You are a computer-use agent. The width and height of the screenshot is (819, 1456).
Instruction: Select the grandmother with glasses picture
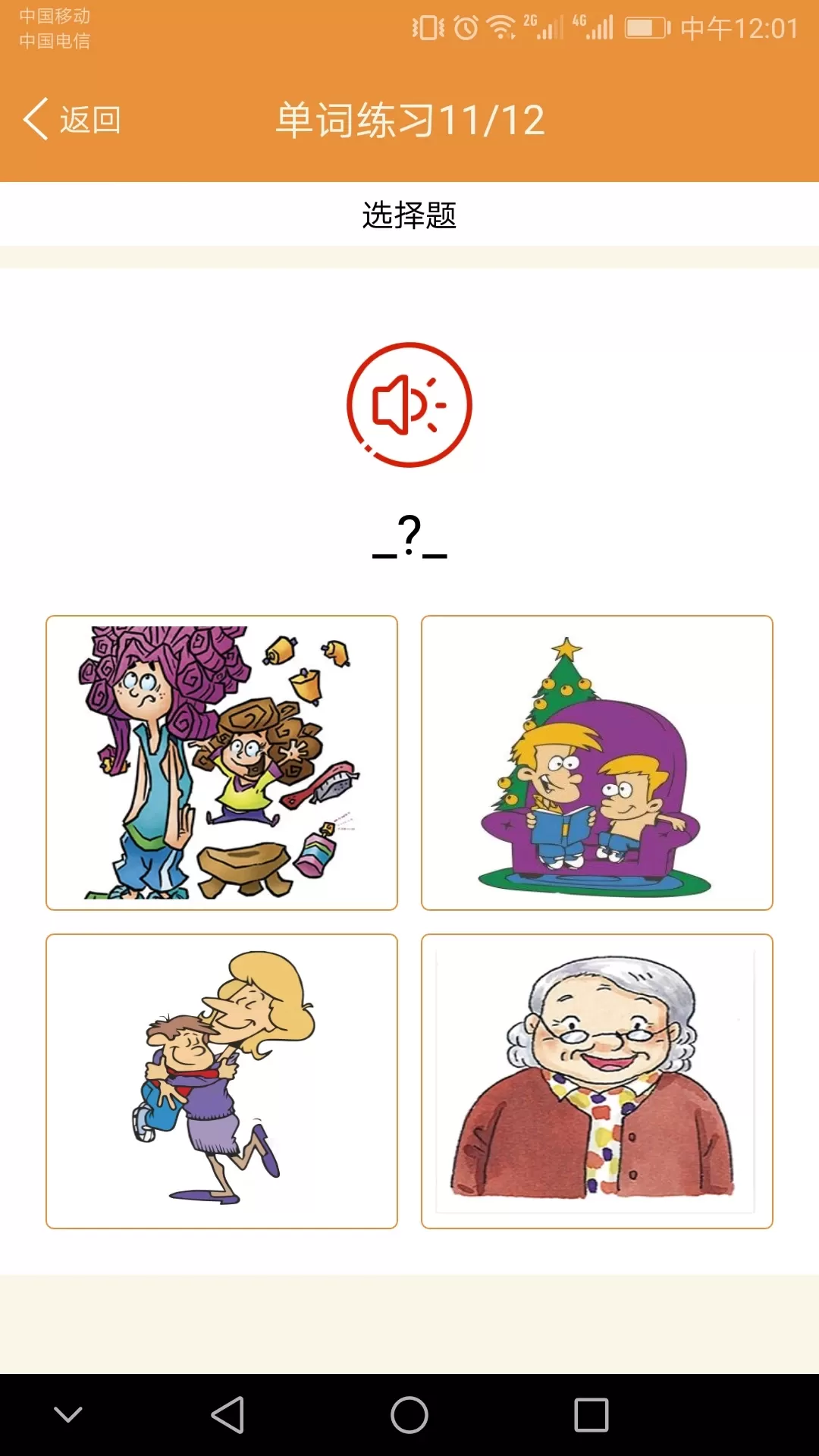pos(597,1081)
